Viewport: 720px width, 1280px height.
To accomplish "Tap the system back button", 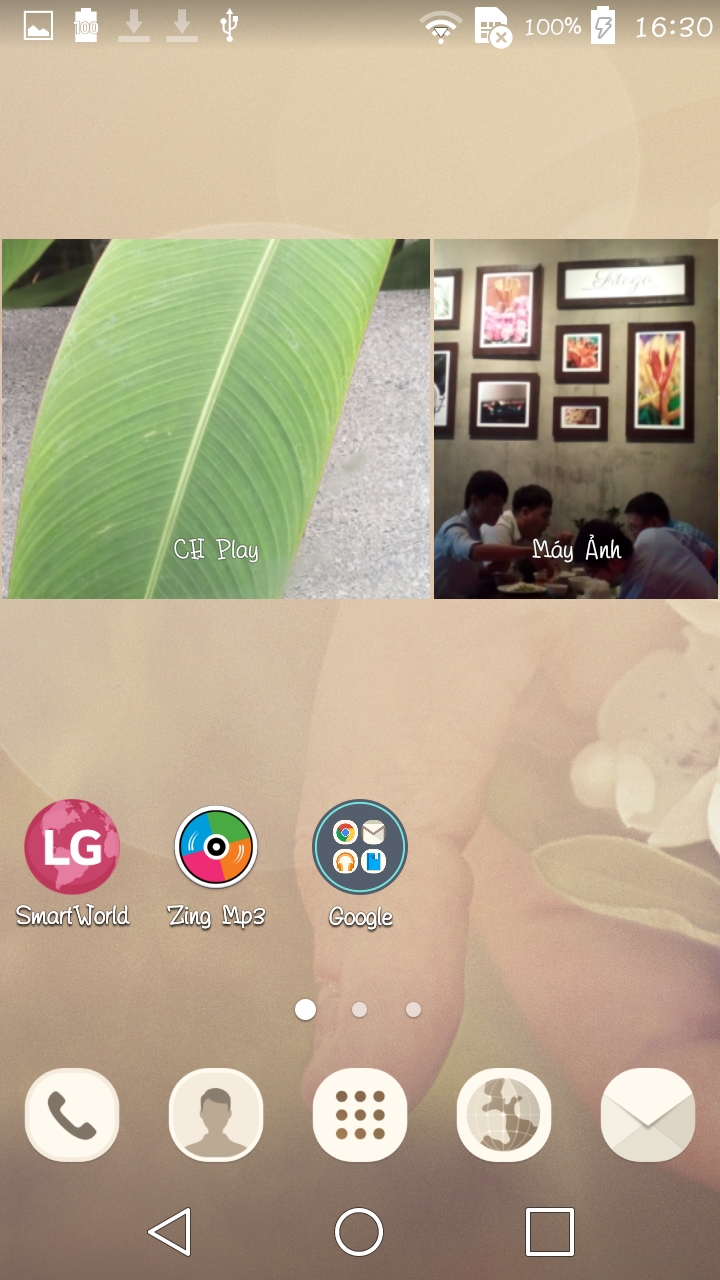I will click(x=170, y=1231).
